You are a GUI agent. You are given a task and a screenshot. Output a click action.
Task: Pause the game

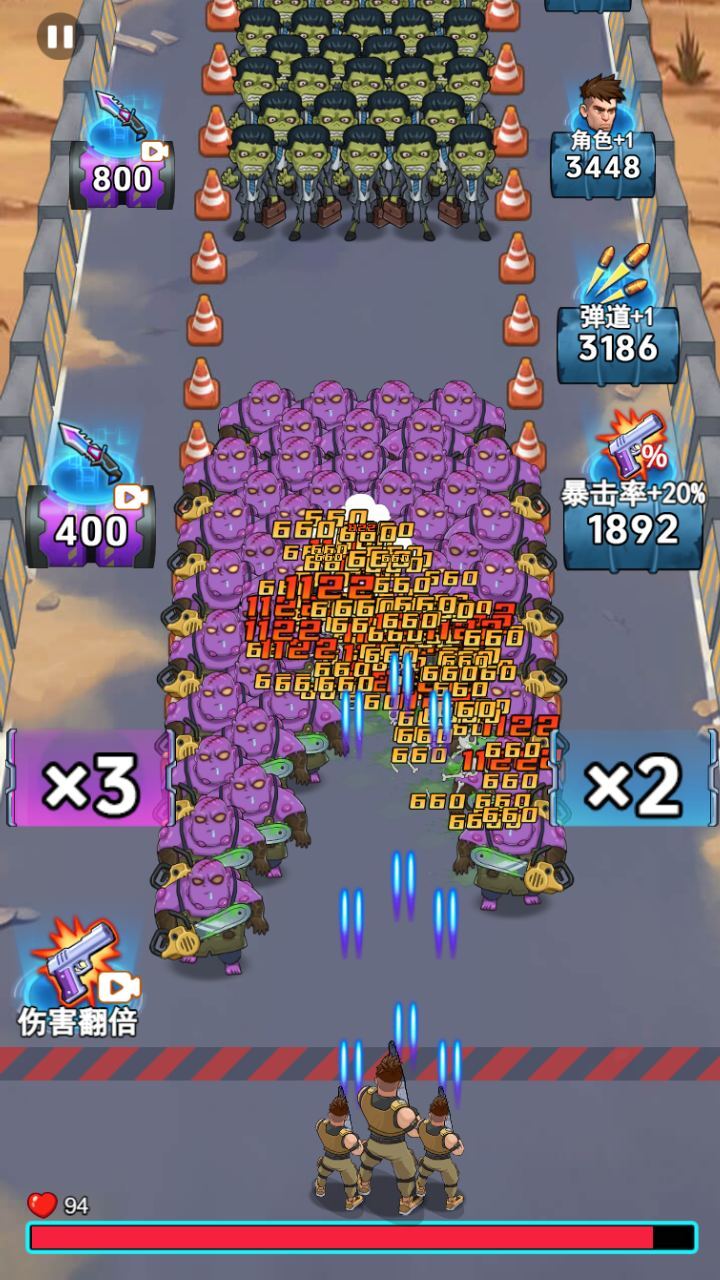click(x=59, y=37)
